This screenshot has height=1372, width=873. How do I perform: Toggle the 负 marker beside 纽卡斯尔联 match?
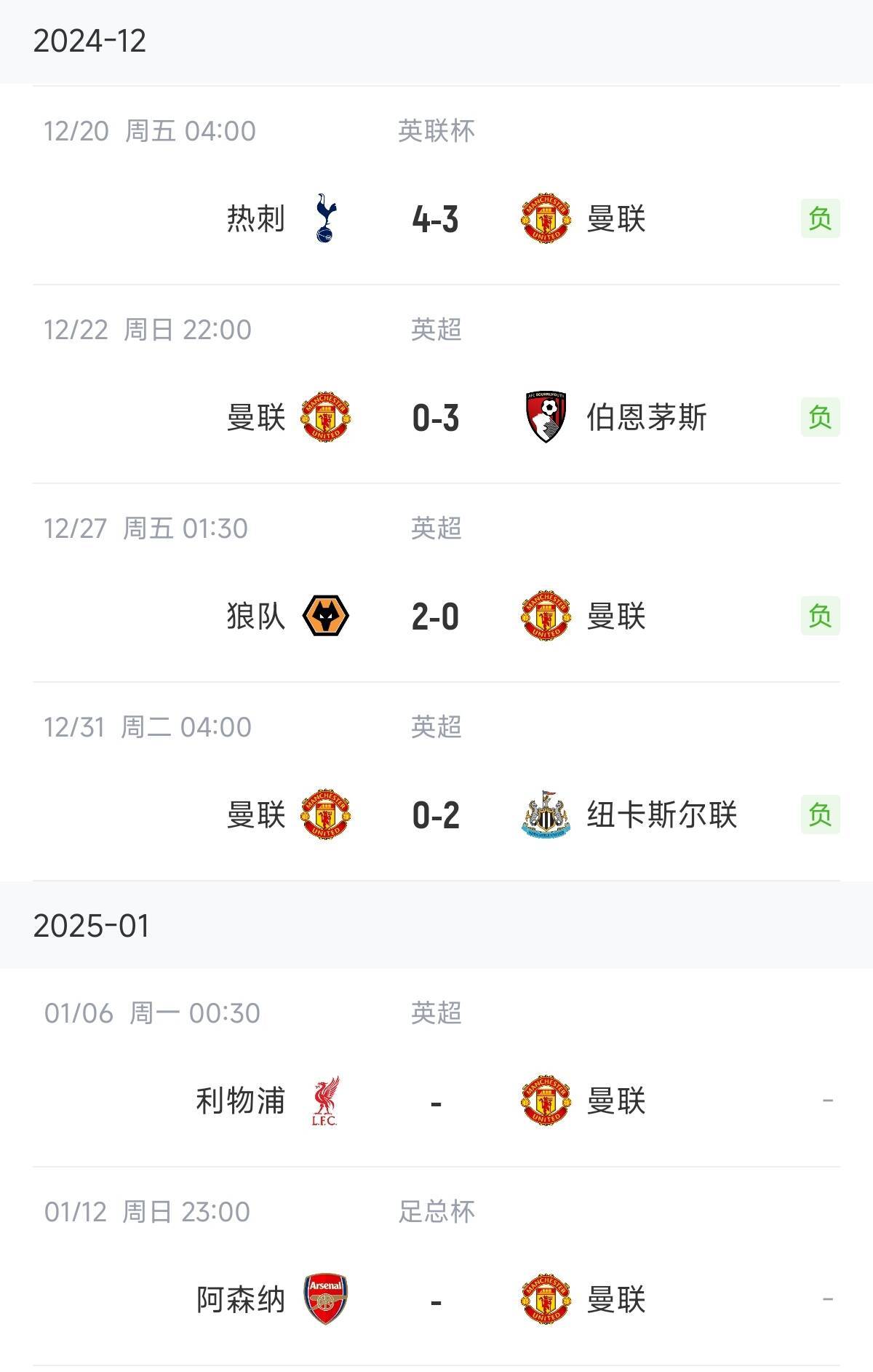tap(820, 815)
